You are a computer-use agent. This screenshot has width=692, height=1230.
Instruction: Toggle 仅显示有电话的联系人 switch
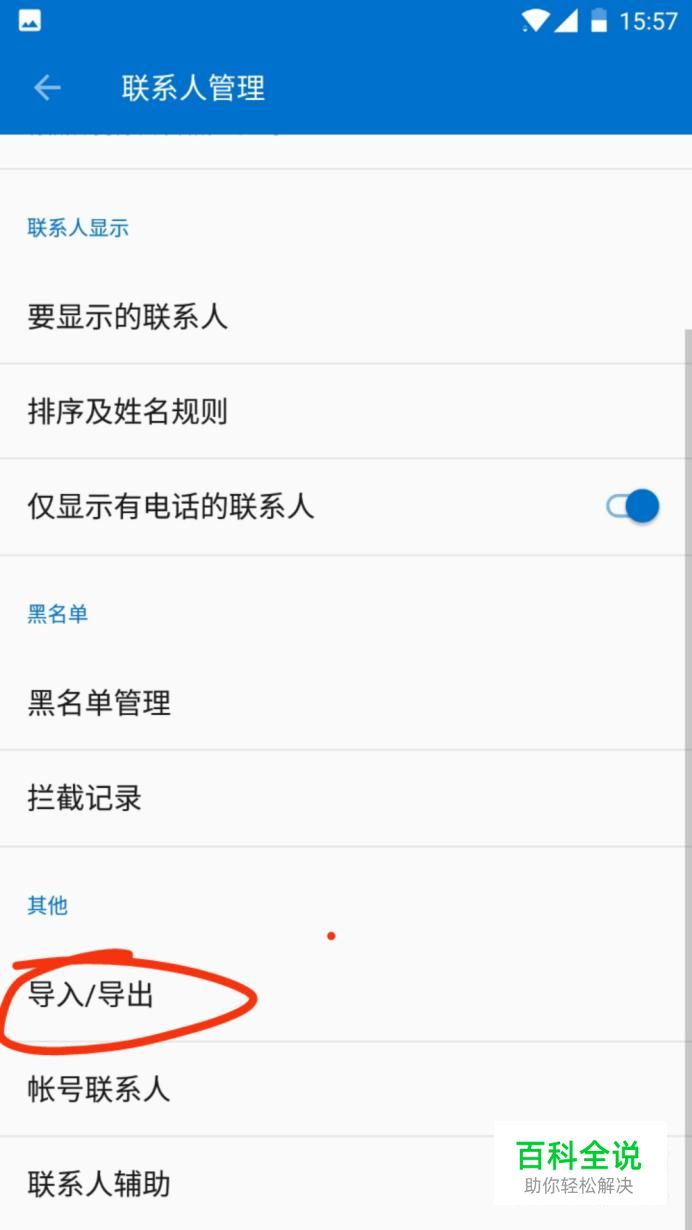tap(633, 506)
